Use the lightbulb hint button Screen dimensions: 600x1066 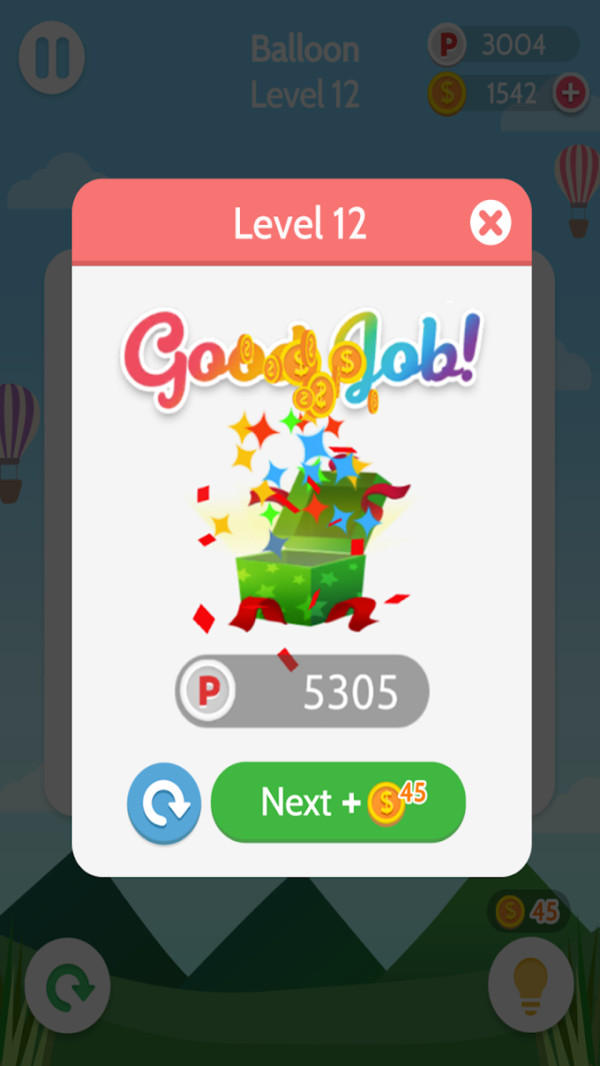530,984
